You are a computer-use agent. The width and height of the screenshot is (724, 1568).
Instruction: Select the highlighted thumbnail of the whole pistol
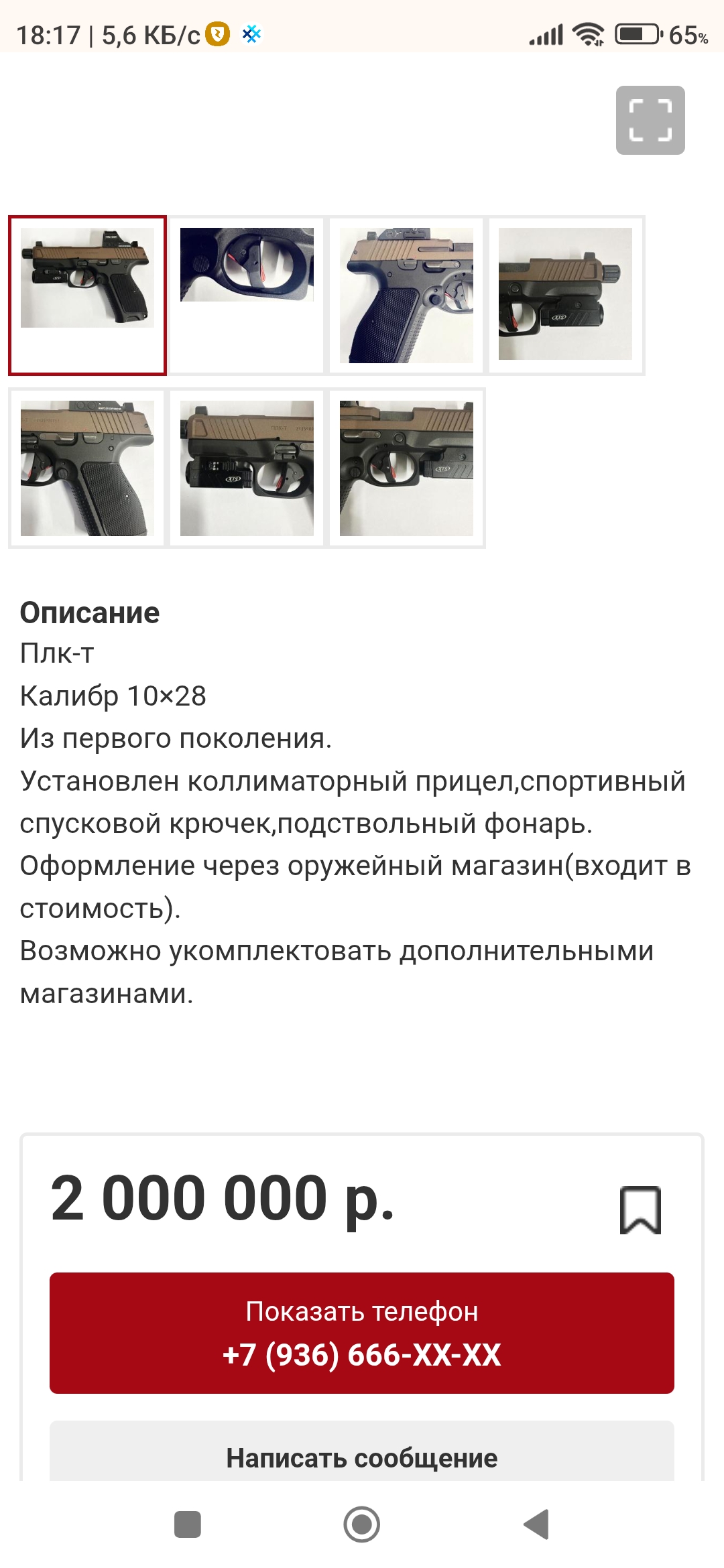[87, 295]
